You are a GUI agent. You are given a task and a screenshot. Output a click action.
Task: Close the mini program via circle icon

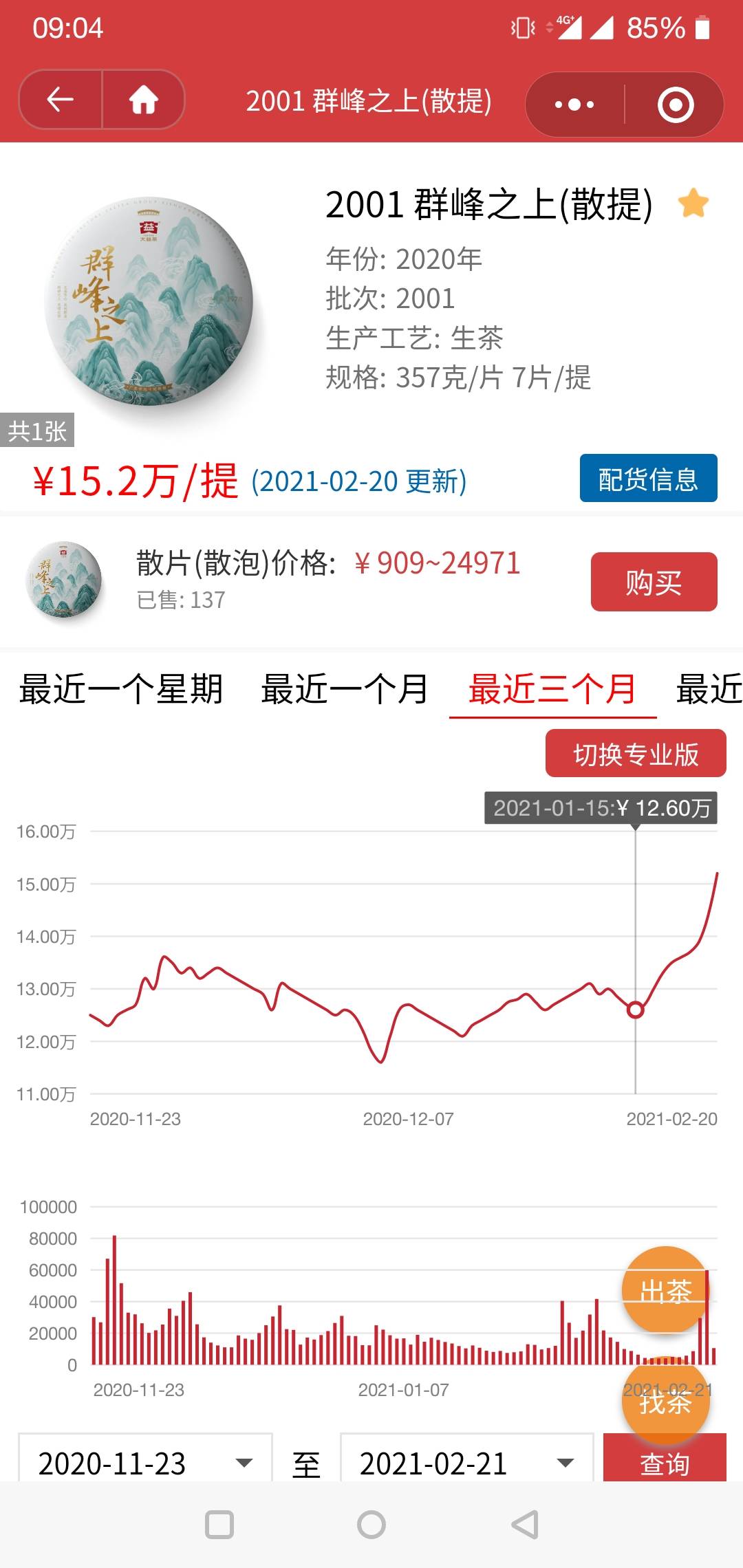click(x=675, y=105)
